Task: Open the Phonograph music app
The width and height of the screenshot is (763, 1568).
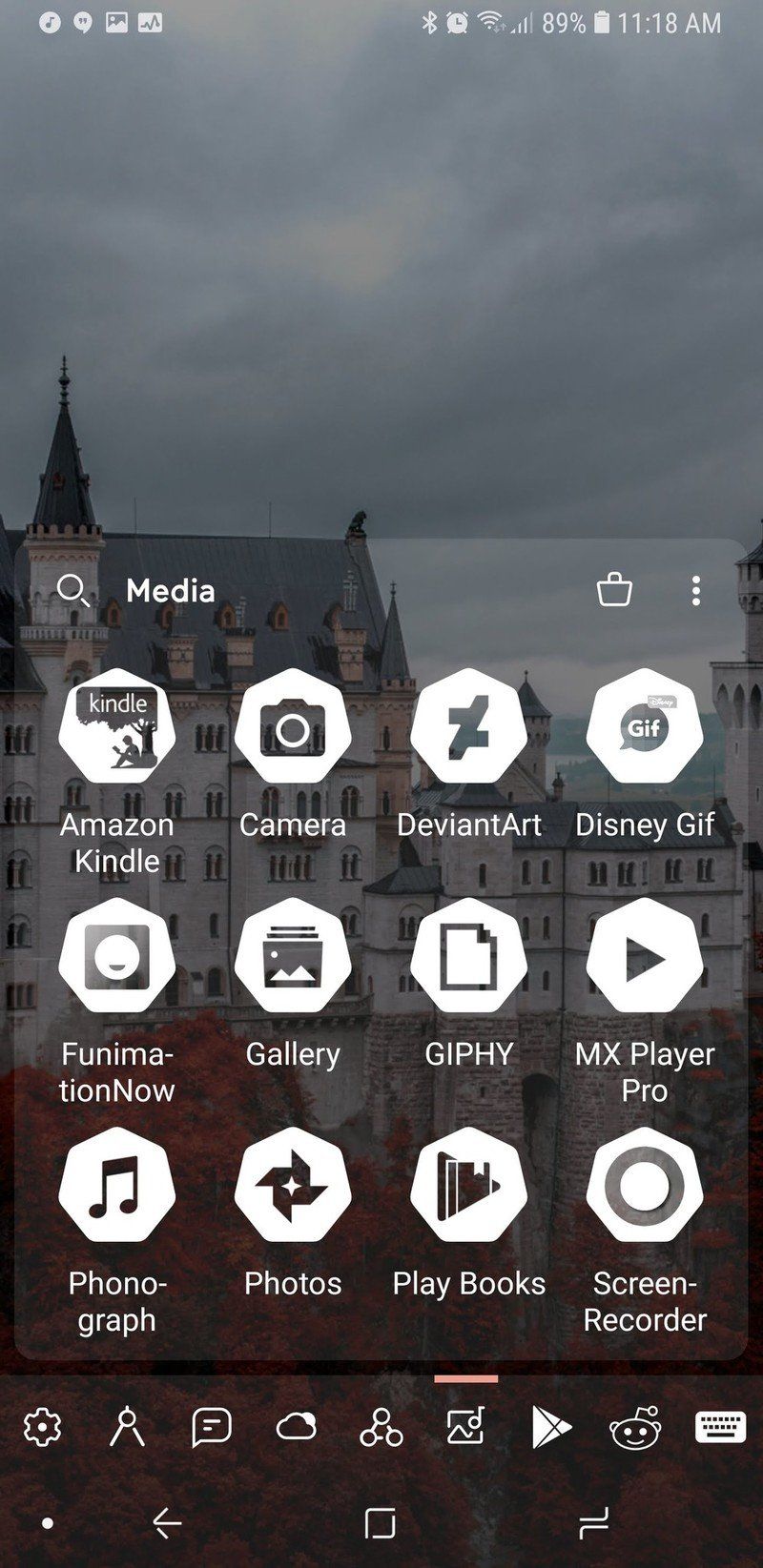Action: 116,1187
